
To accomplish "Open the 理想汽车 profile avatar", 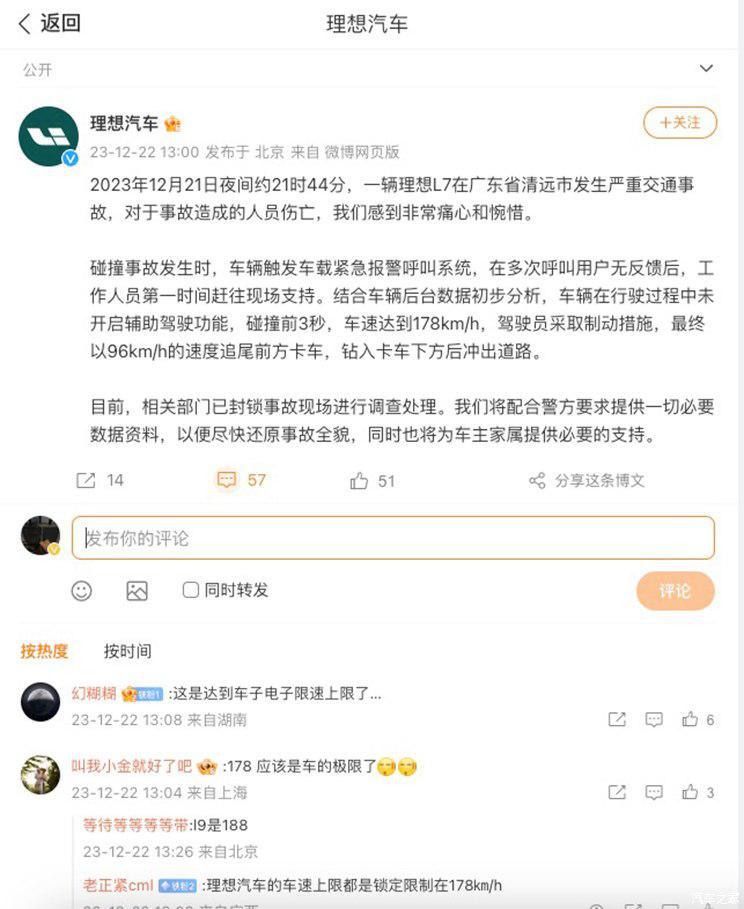I will (48, 137).
